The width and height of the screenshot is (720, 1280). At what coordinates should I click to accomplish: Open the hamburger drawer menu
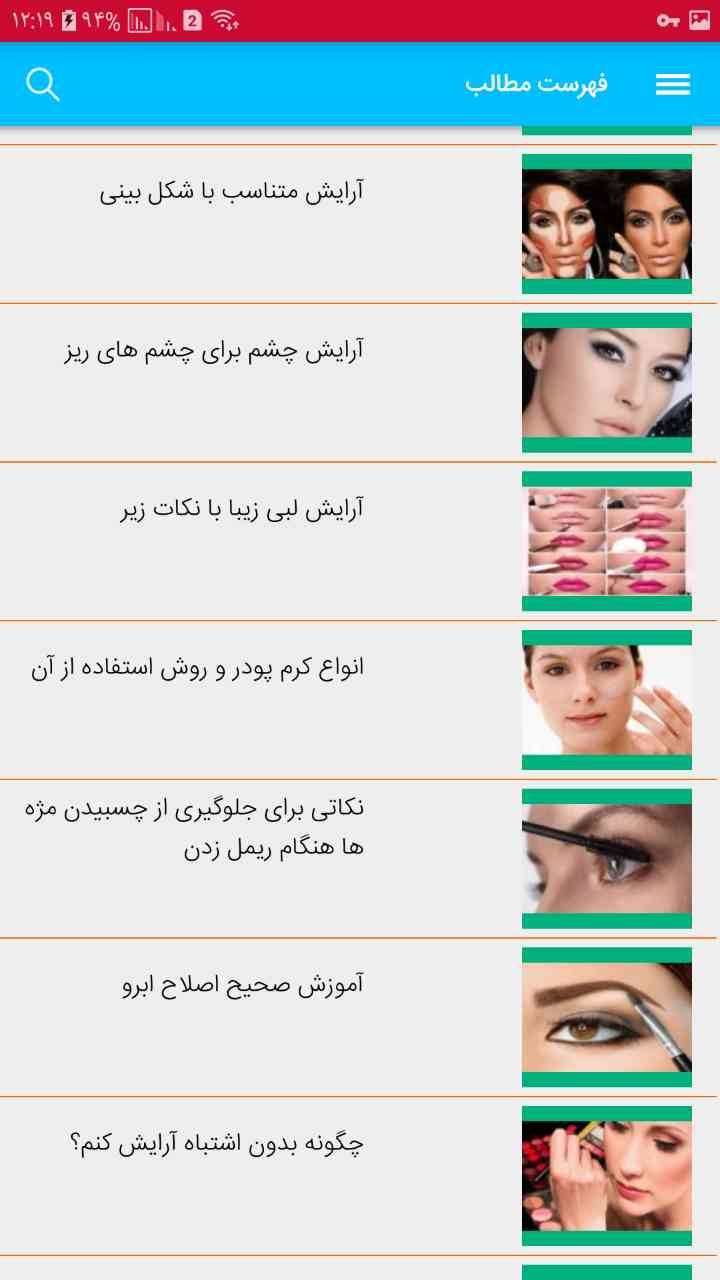[673, 85]
